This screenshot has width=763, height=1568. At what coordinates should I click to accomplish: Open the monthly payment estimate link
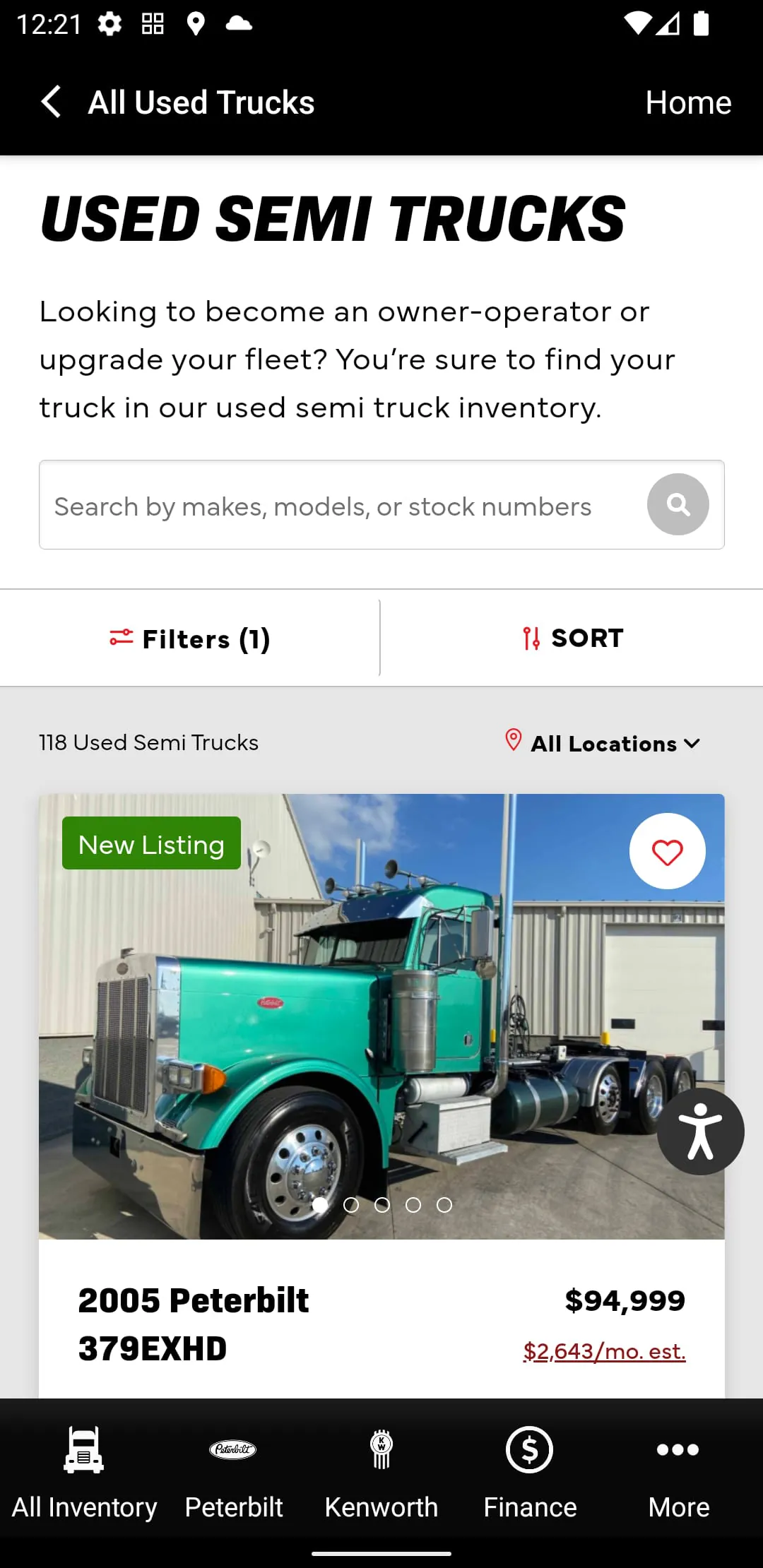604,1351
